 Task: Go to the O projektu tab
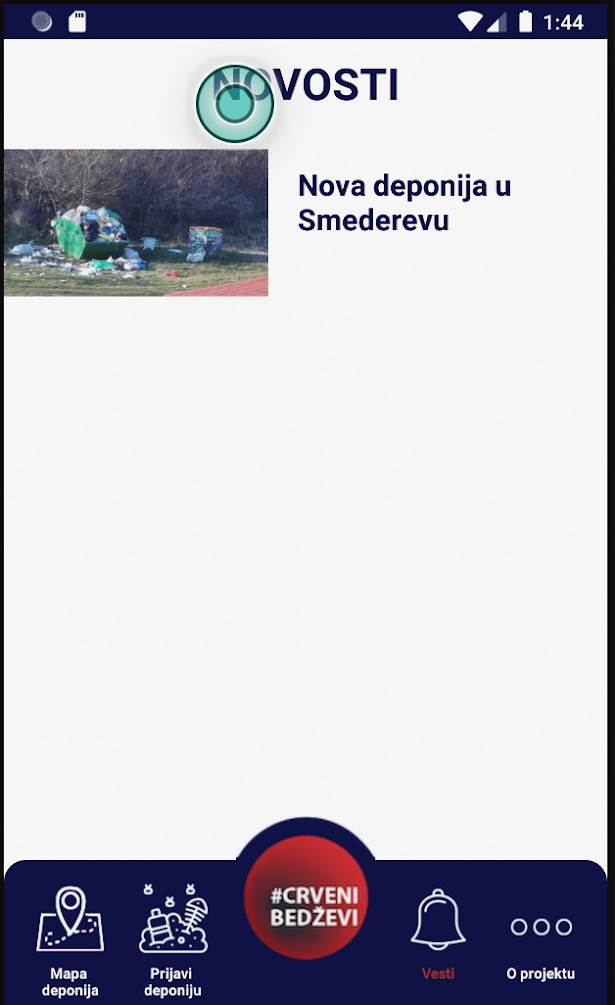coord(541,940)
